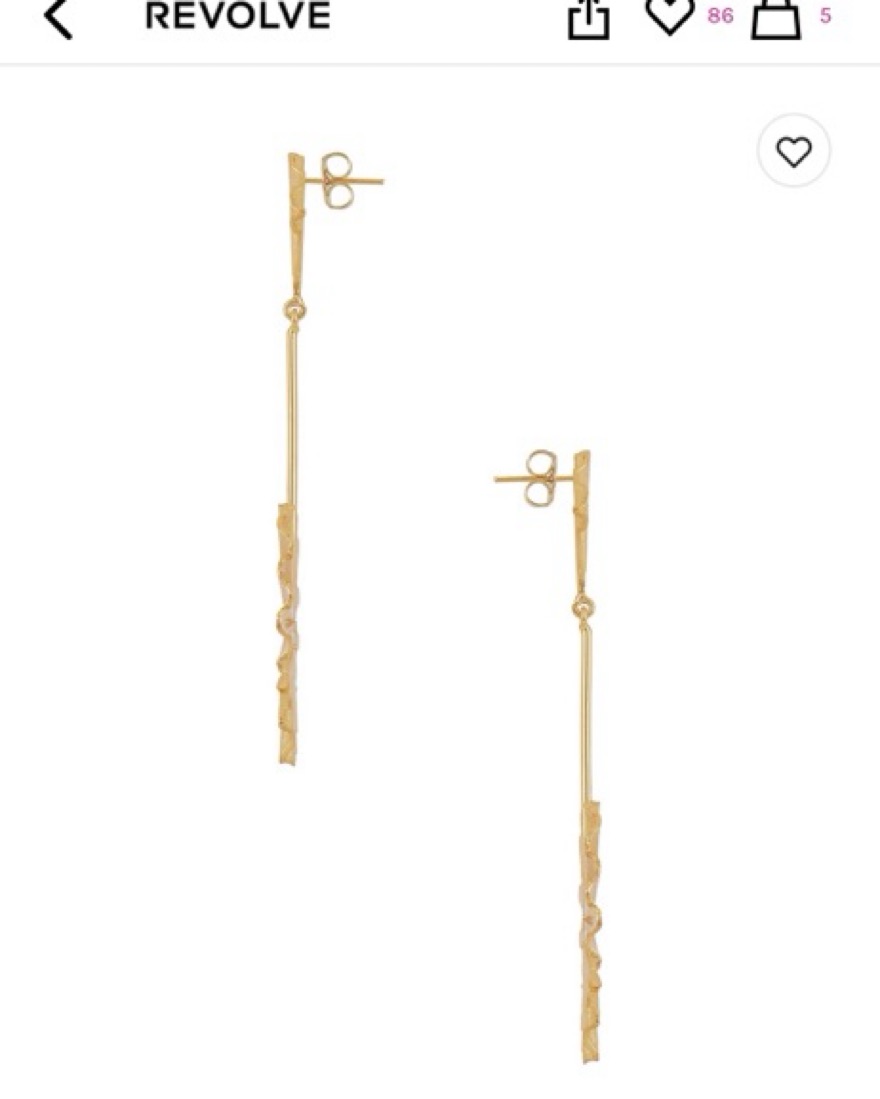880x1099 pixels.
Task: Open the gold earrings product image
Action: (440, 600)
